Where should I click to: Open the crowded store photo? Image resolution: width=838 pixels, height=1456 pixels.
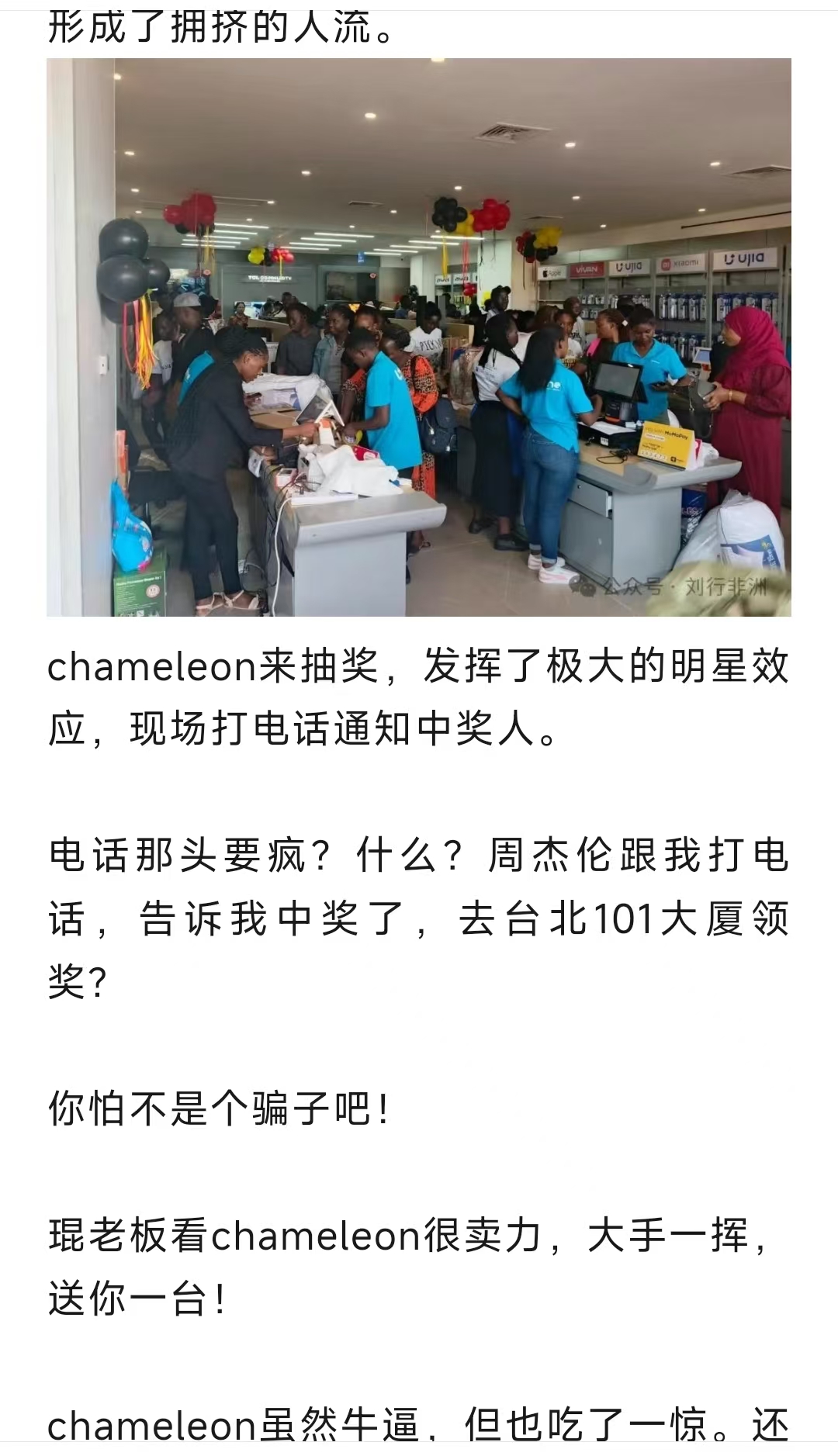click(x=419, y=337)
